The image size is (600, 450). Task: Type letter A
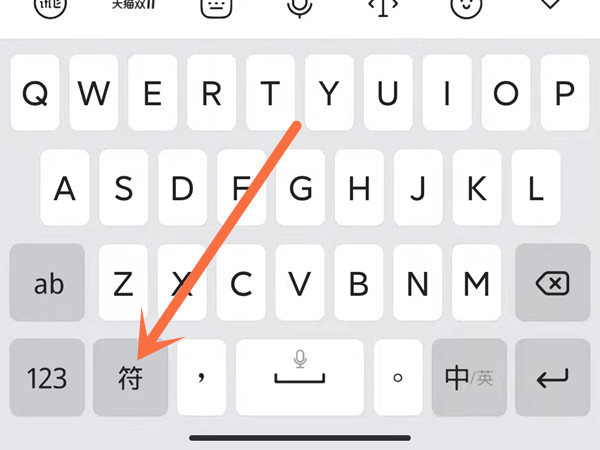64,189
